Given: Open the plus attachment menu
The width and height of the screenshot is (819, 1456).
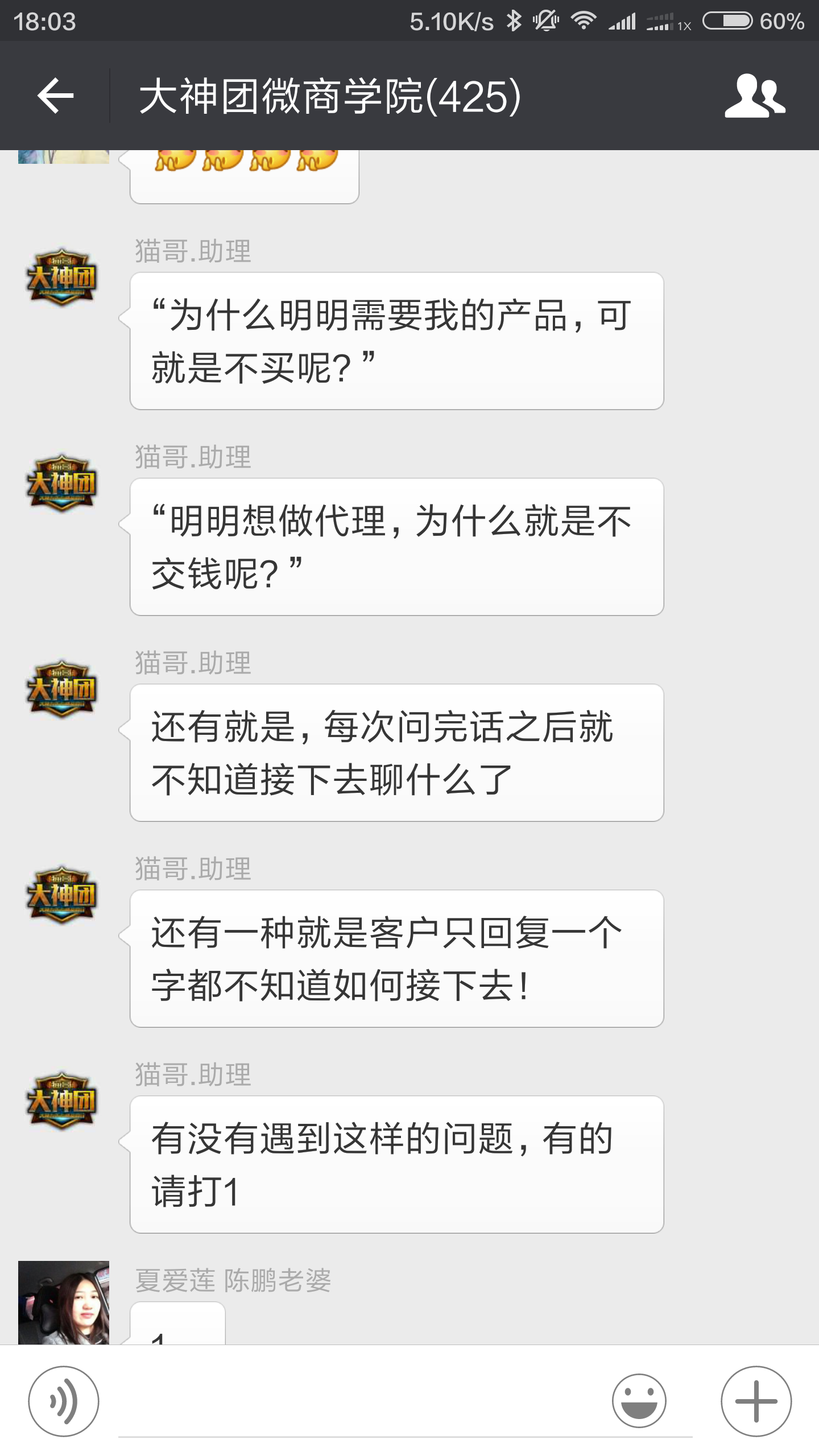Looking at the screenshot, I should (x=756, y=1401).
